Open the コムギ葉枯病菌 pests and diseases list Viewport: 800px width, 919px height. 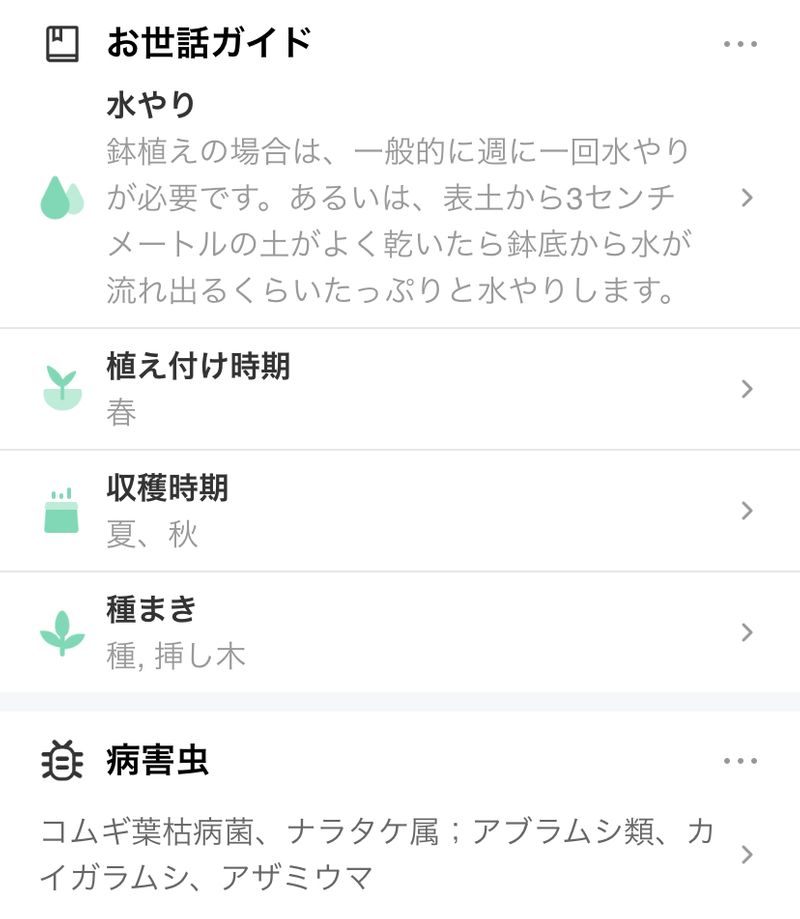(390, 855)
